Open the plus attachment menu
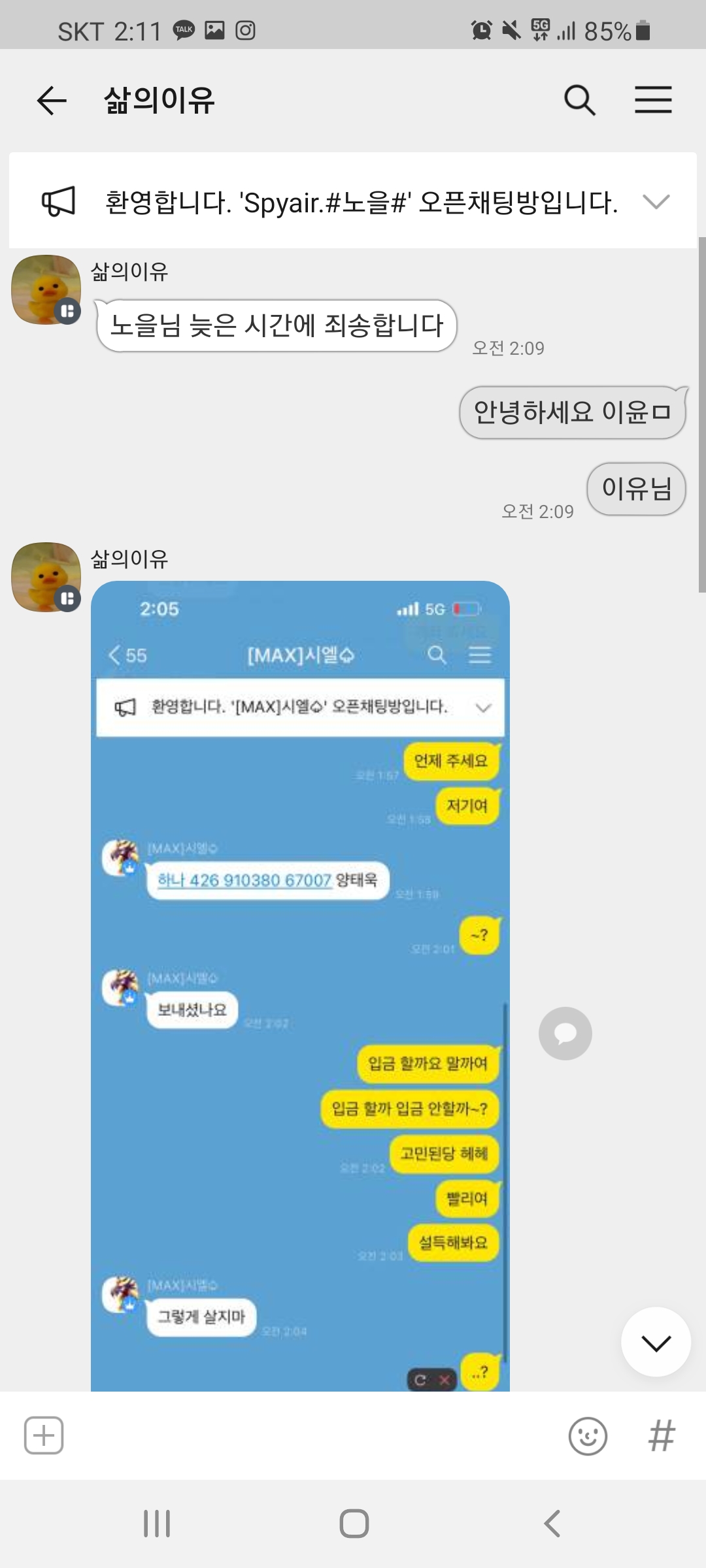The height and width of the screenshot is (1568, 706). [x=44, y=1435]
